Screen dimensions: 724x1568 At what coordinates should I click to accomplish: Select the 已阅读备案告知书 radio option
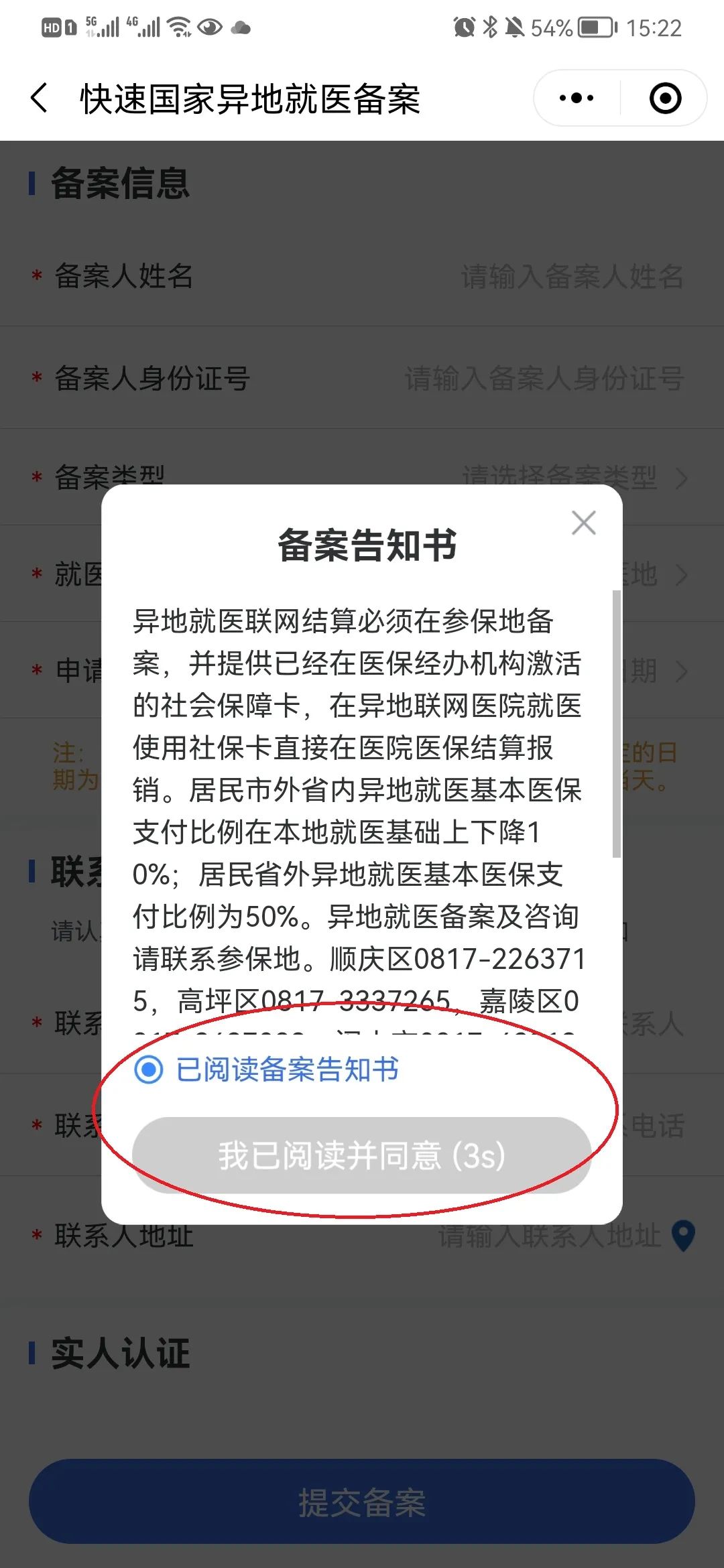149,1069
